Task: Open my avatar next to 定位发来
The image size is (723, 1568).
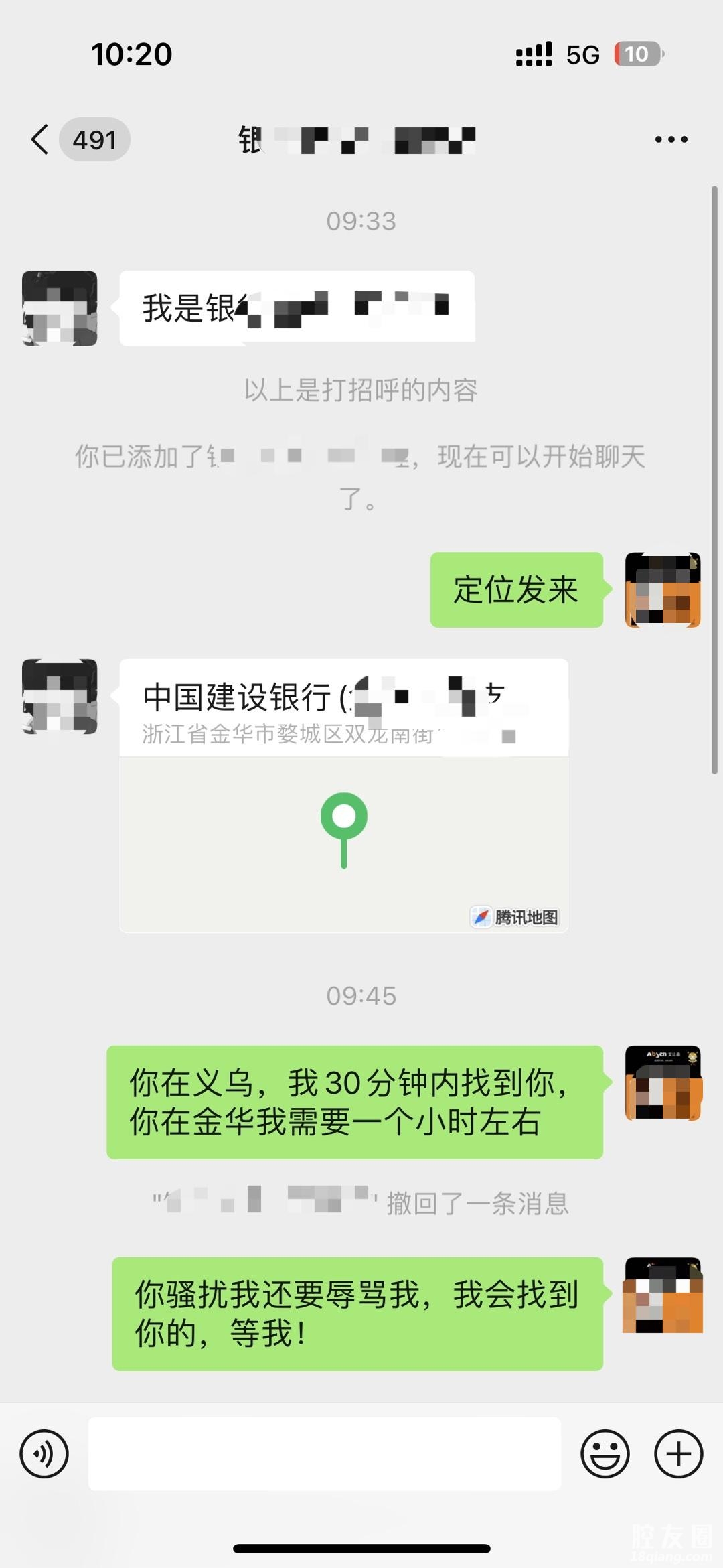Action: point(662,589)
